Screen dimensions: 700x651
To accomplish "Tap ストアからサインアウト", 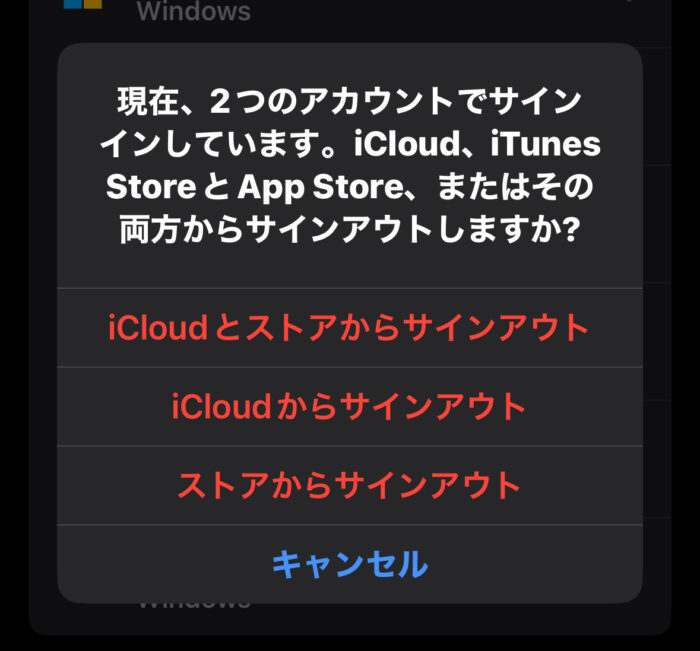I will click(x=349, y=486).
